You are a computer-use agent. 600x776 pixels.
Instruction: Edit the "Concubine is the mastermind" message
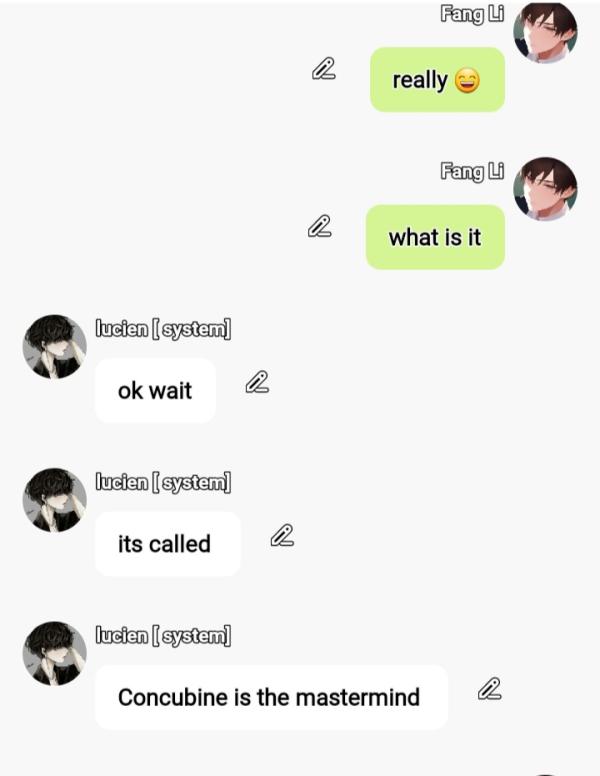(x=489, y=688)
